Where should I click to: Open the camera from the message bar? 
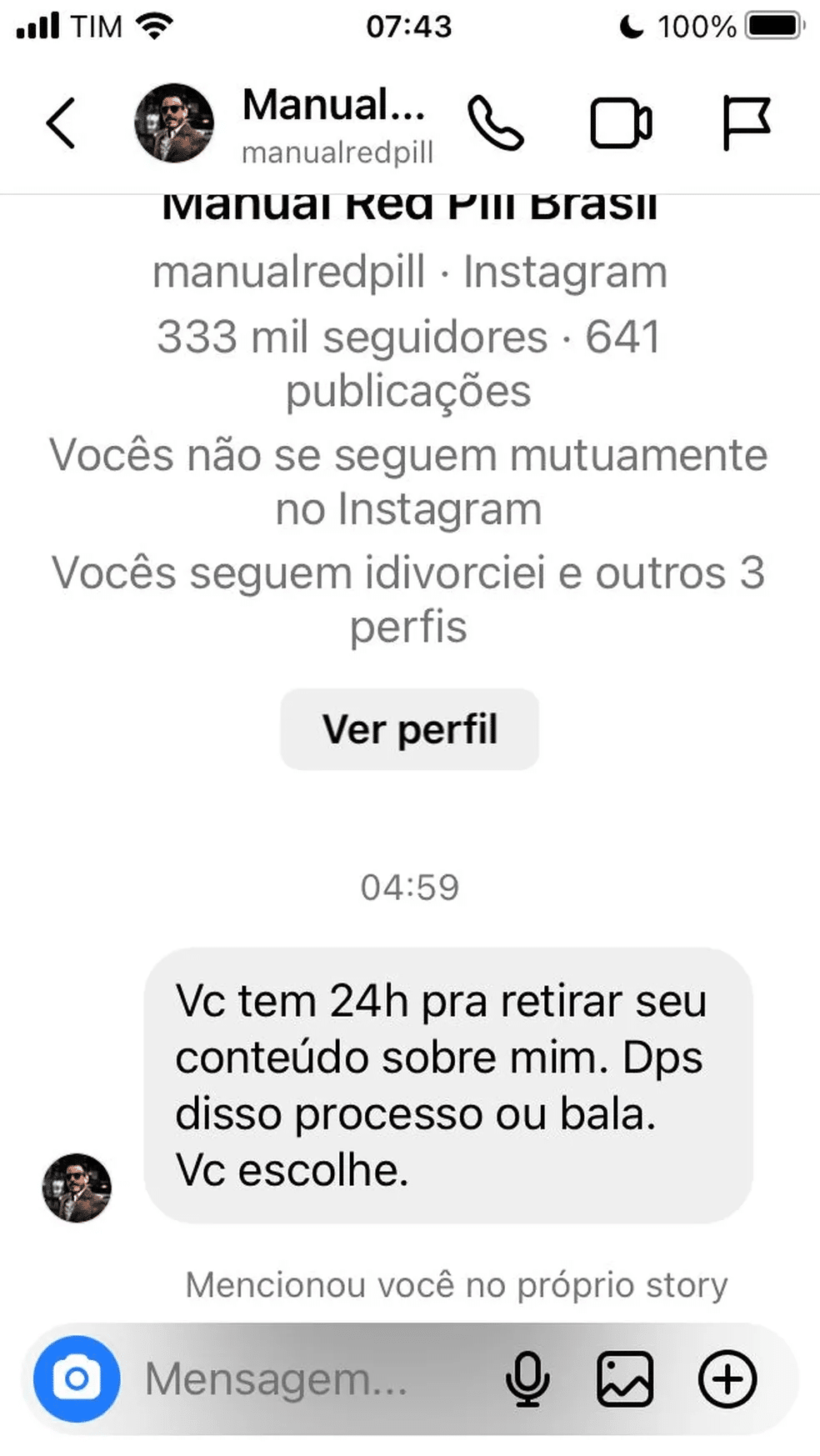point(77,1378)
